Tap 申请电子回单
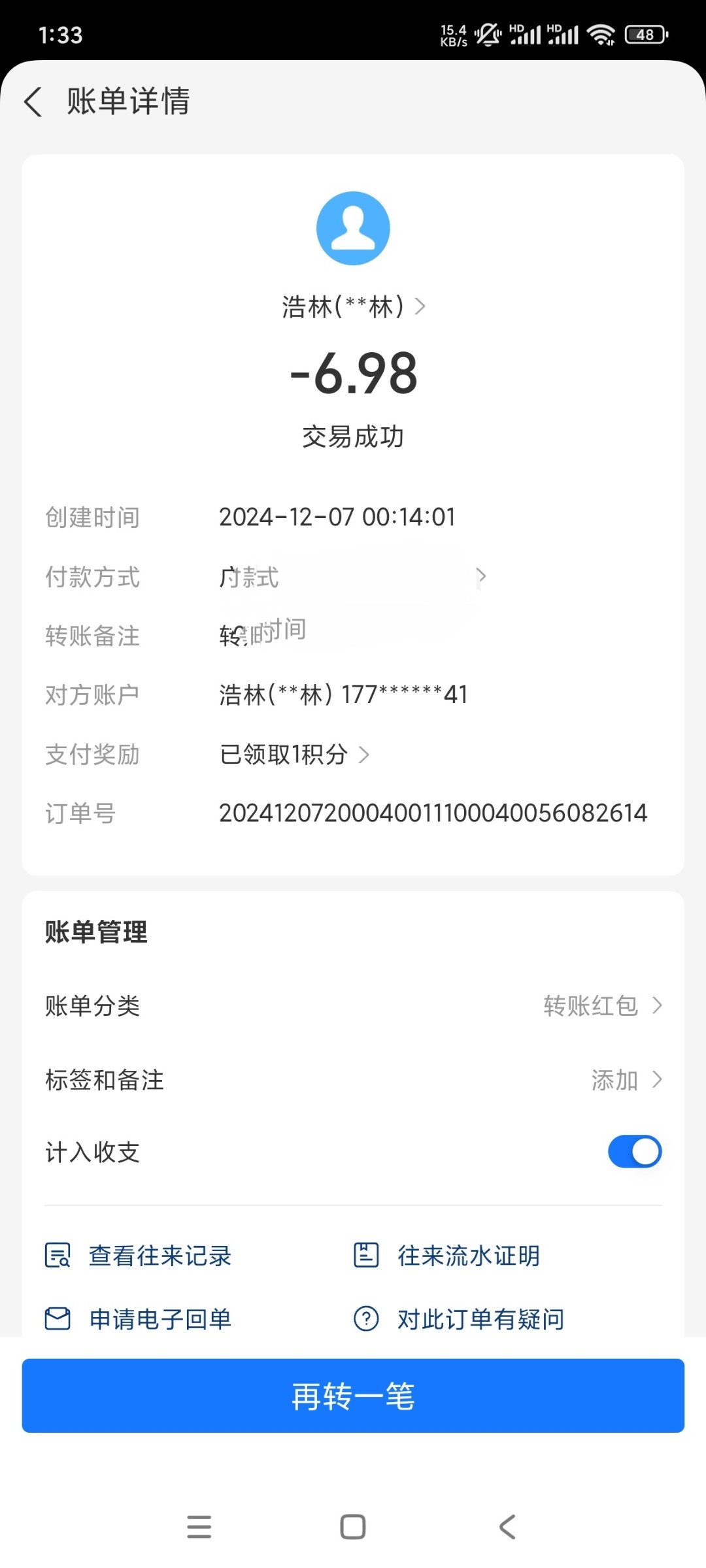The height and width of the screenshot is (1568, 706). click(x=139, y=1318)
